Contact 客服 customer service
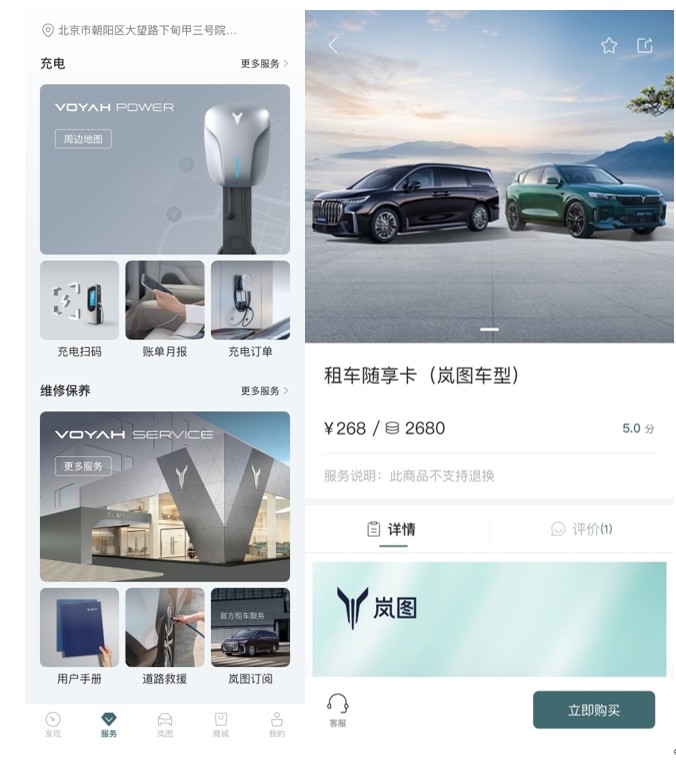Screen dimensions: 676x771 click(x=338, y=710)
